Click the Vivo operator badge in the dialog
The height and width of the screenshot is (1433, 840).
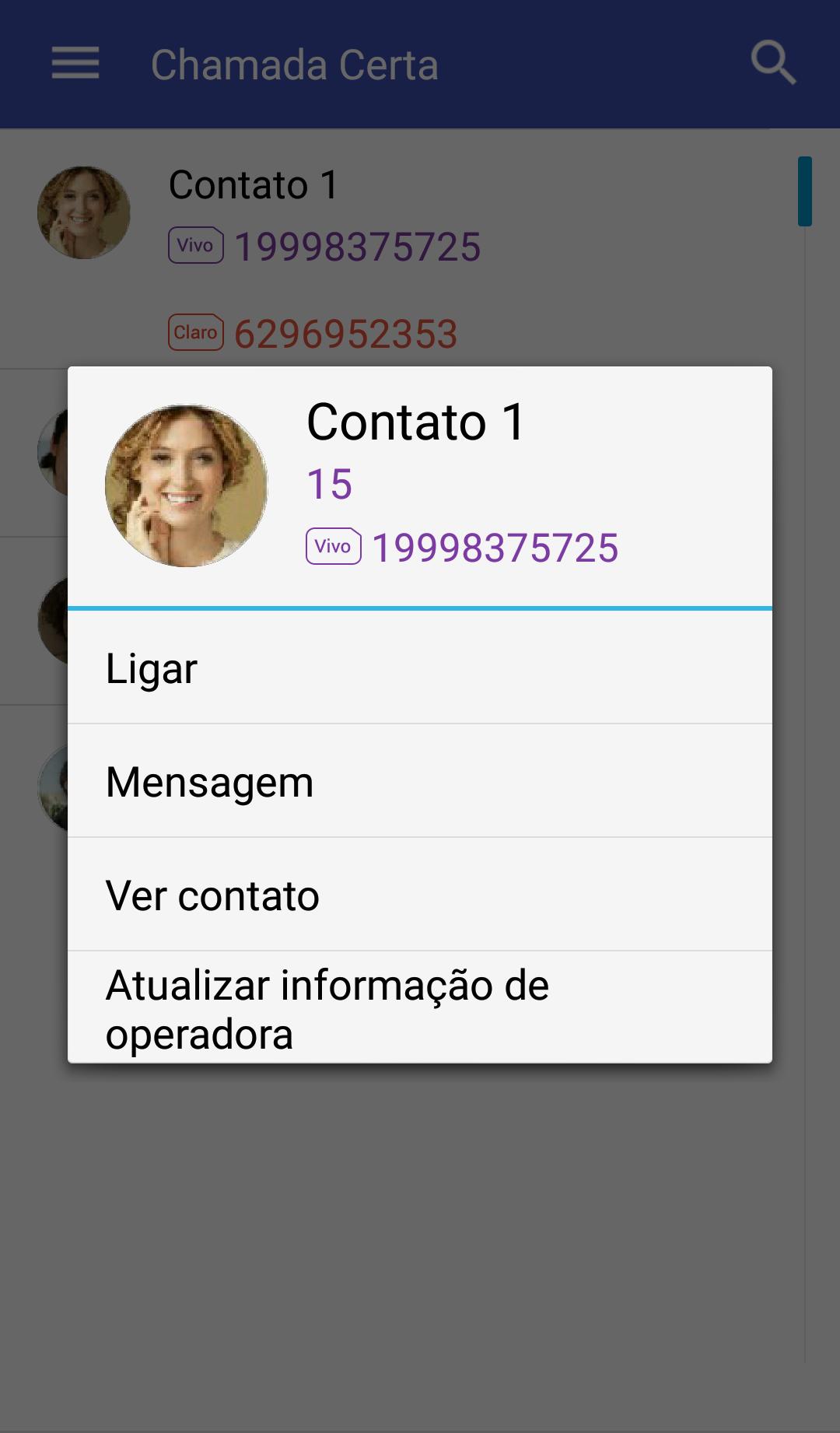coord(333,547)
